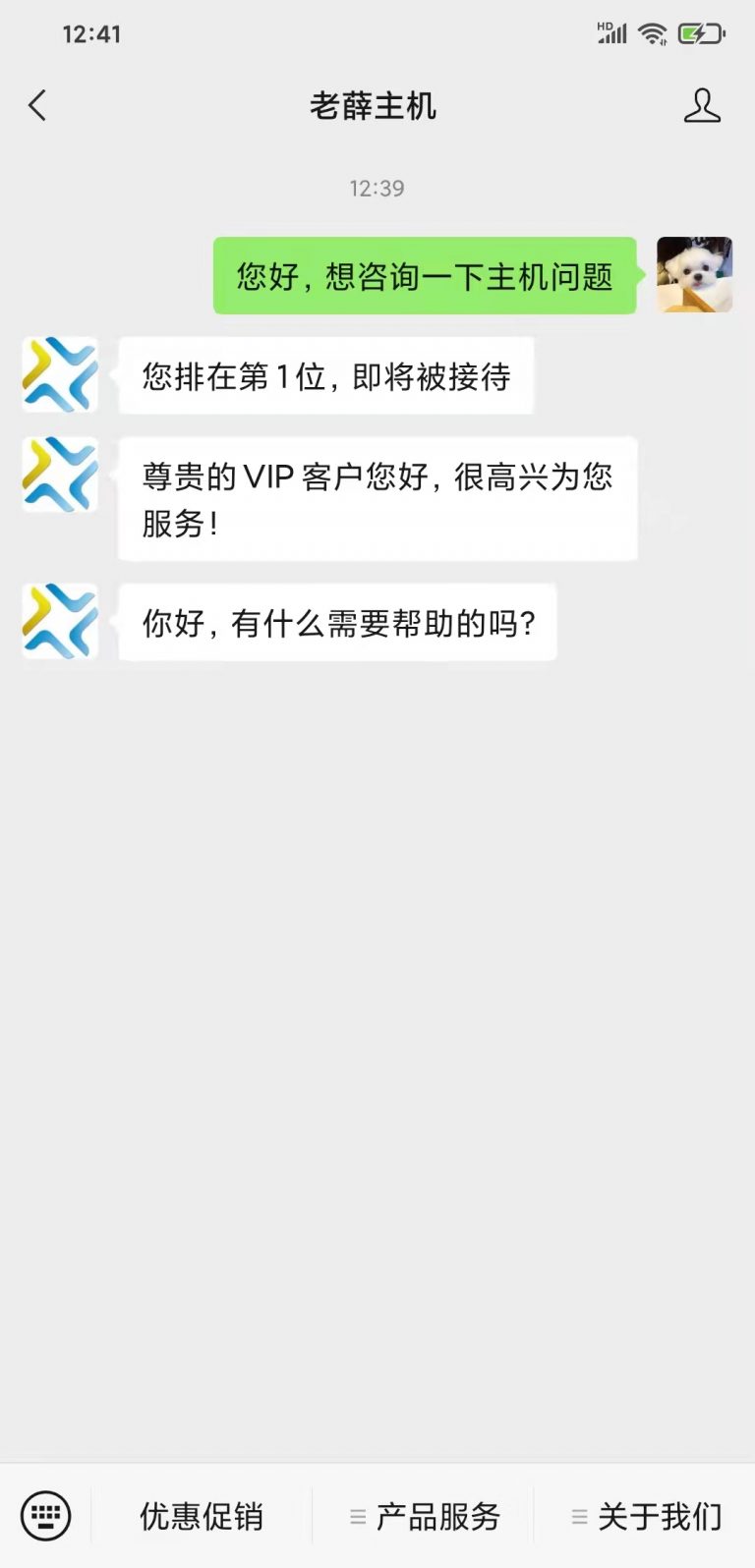Open the 优惠促销 menu
This screenshot has height=1568, width=755.
coord(202,1516)
